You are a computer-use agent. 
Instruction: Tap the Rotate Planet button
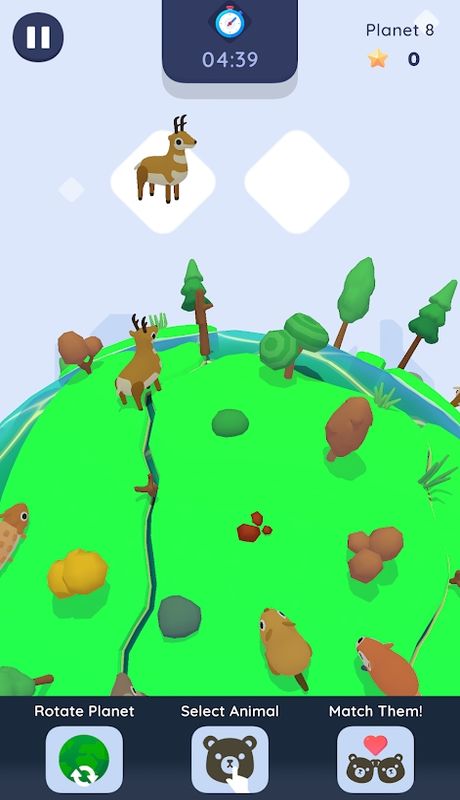point(84,759)
